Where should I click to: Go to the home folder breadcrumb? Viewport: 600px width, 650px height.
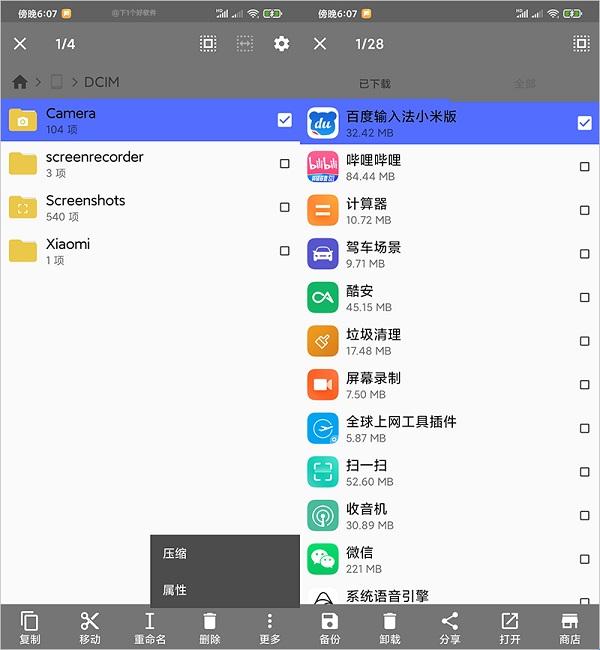point(20,82)
